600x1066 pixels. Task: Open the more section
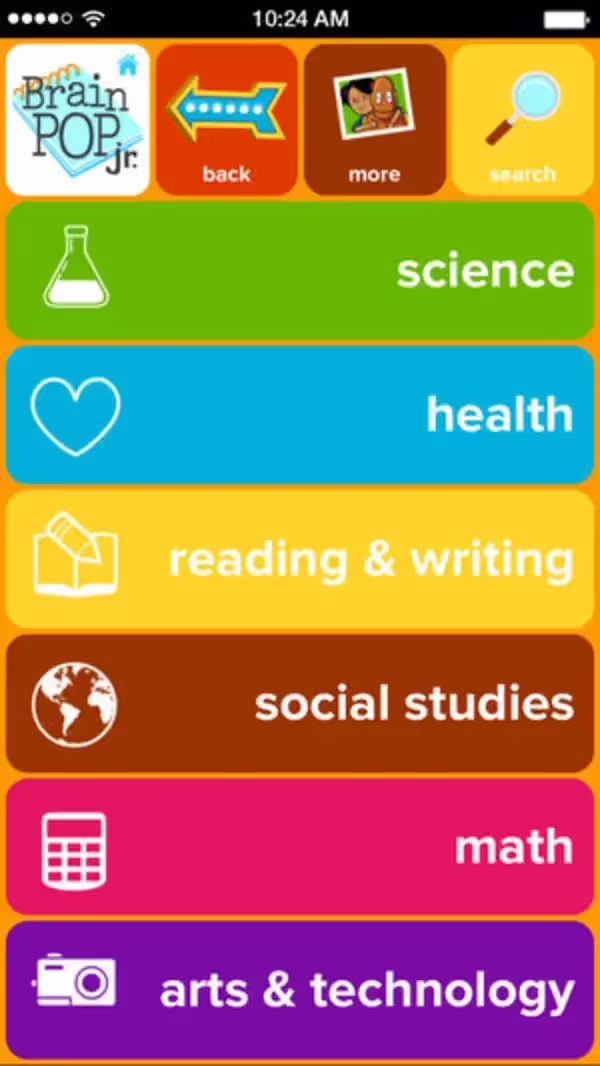coord(375,120)
